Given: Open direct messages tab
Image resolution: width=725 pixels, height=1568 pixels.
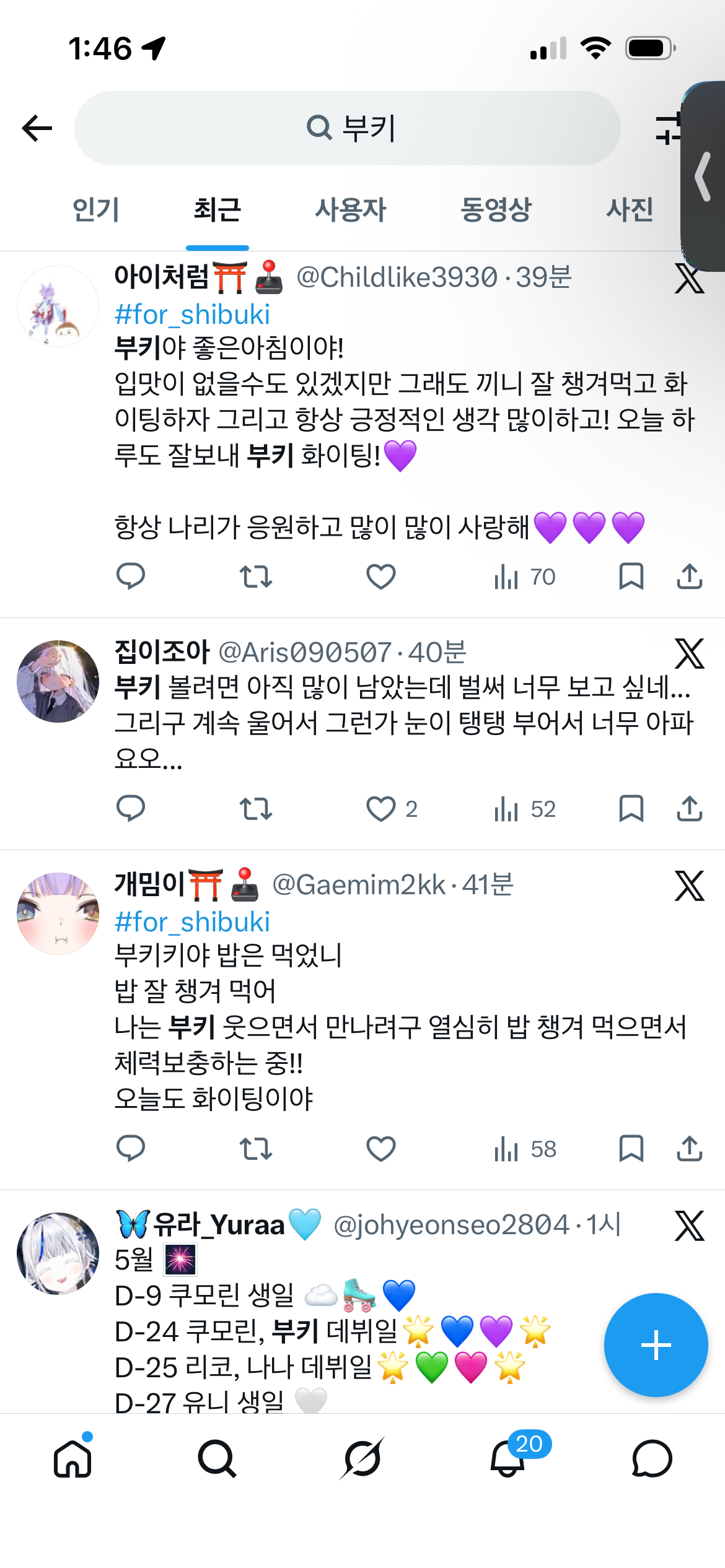Looking at the screenshot, I should [652, 1459].
